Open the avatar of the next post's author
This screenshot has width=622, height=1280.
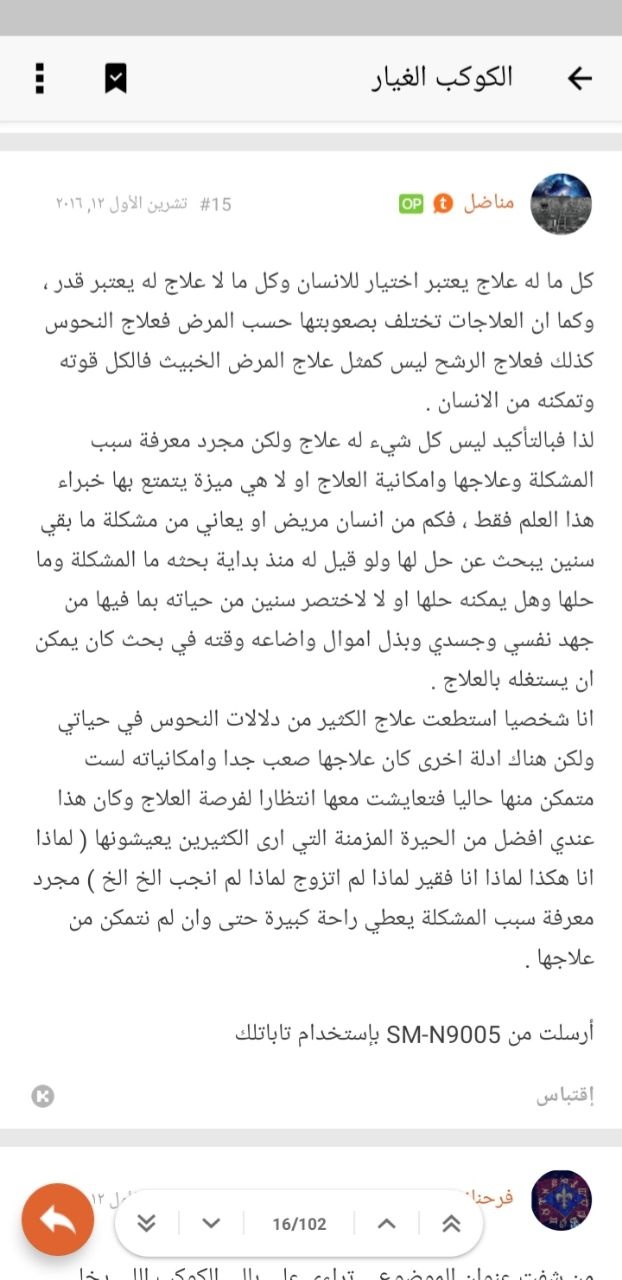560,1199
